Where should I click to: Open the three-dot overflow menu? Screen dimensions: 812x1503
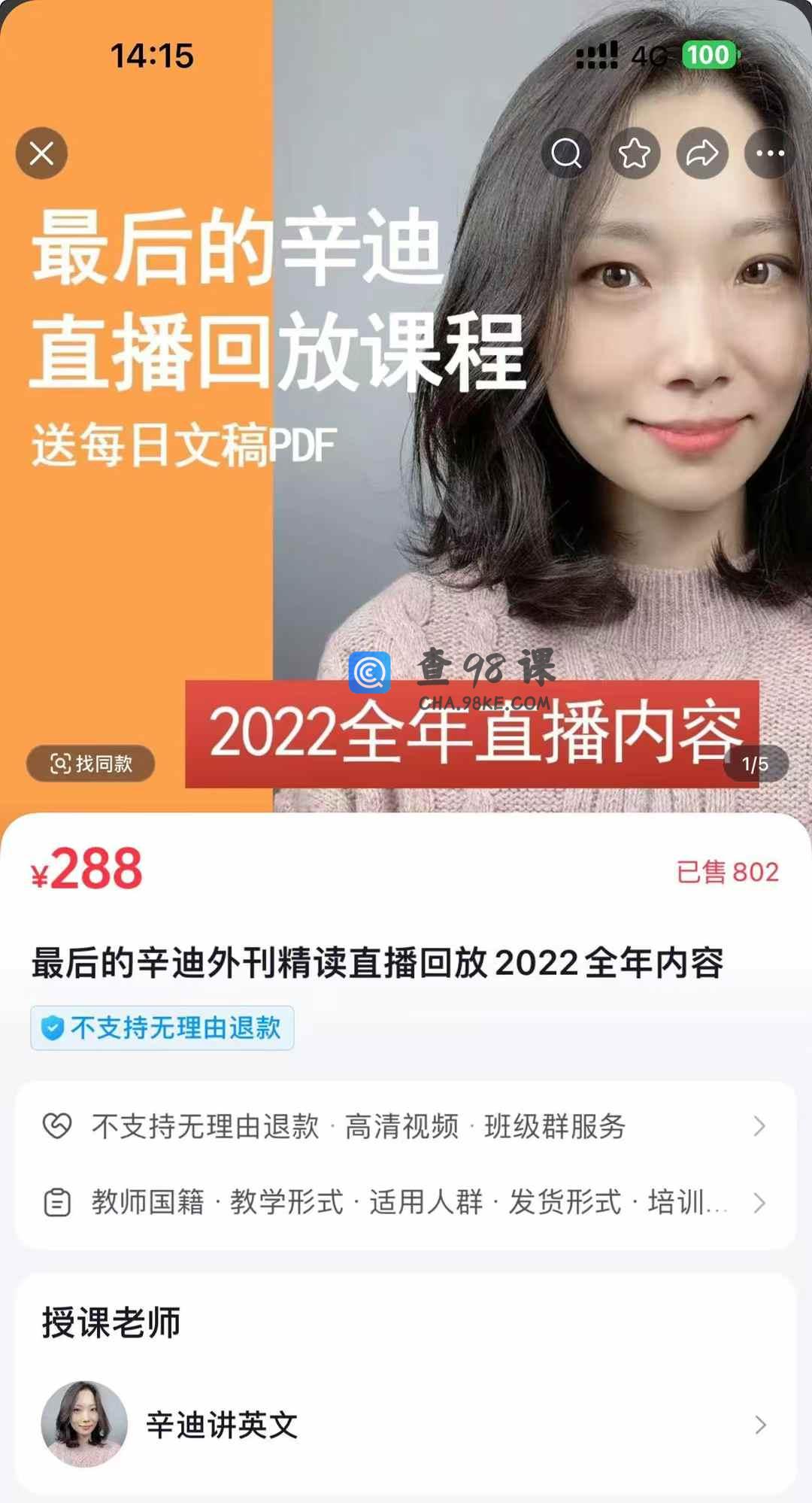770,153
